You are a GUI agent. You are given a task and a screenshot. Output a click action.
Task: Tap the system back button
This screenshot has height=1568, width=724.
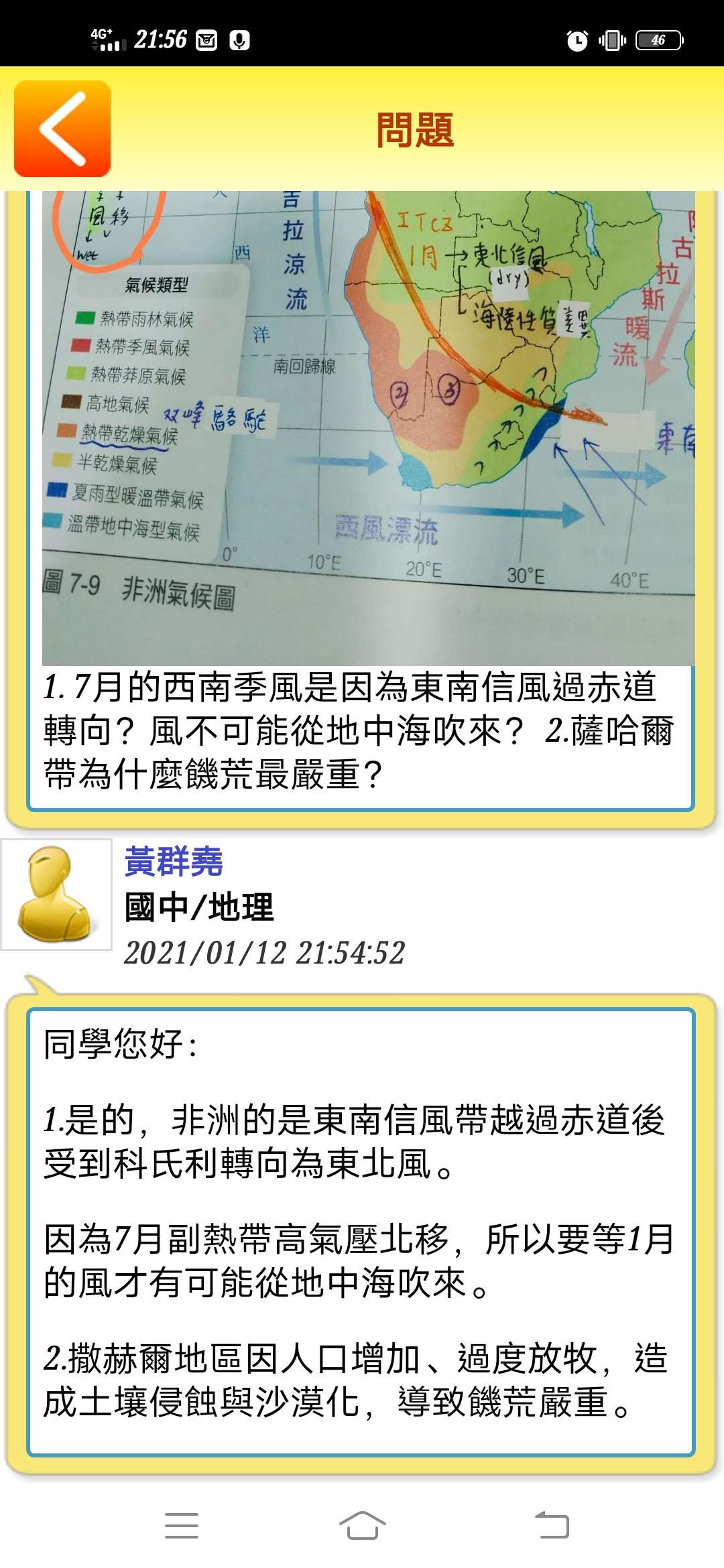click(x=552, y=1525)
